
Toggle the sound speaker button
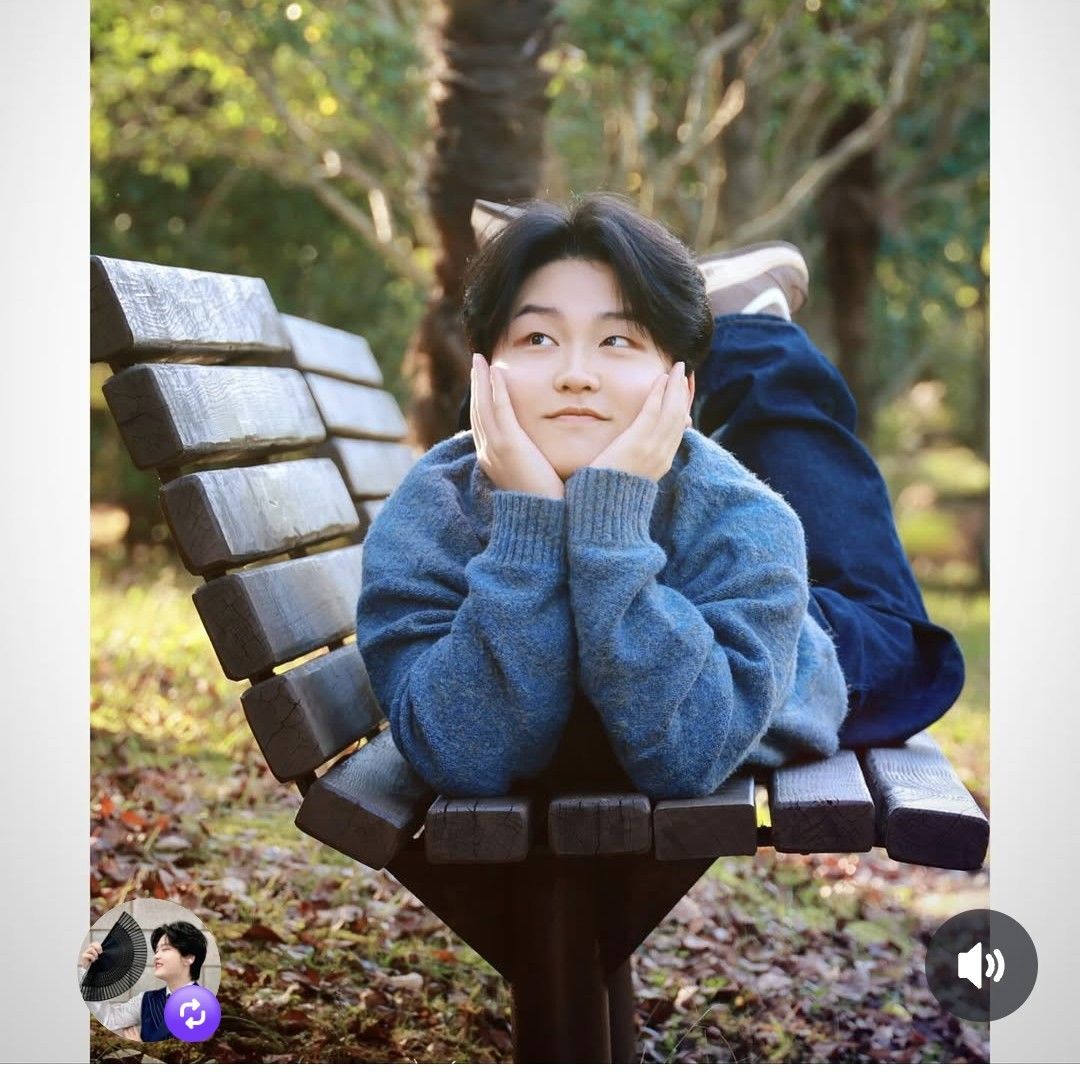point(981,965)
